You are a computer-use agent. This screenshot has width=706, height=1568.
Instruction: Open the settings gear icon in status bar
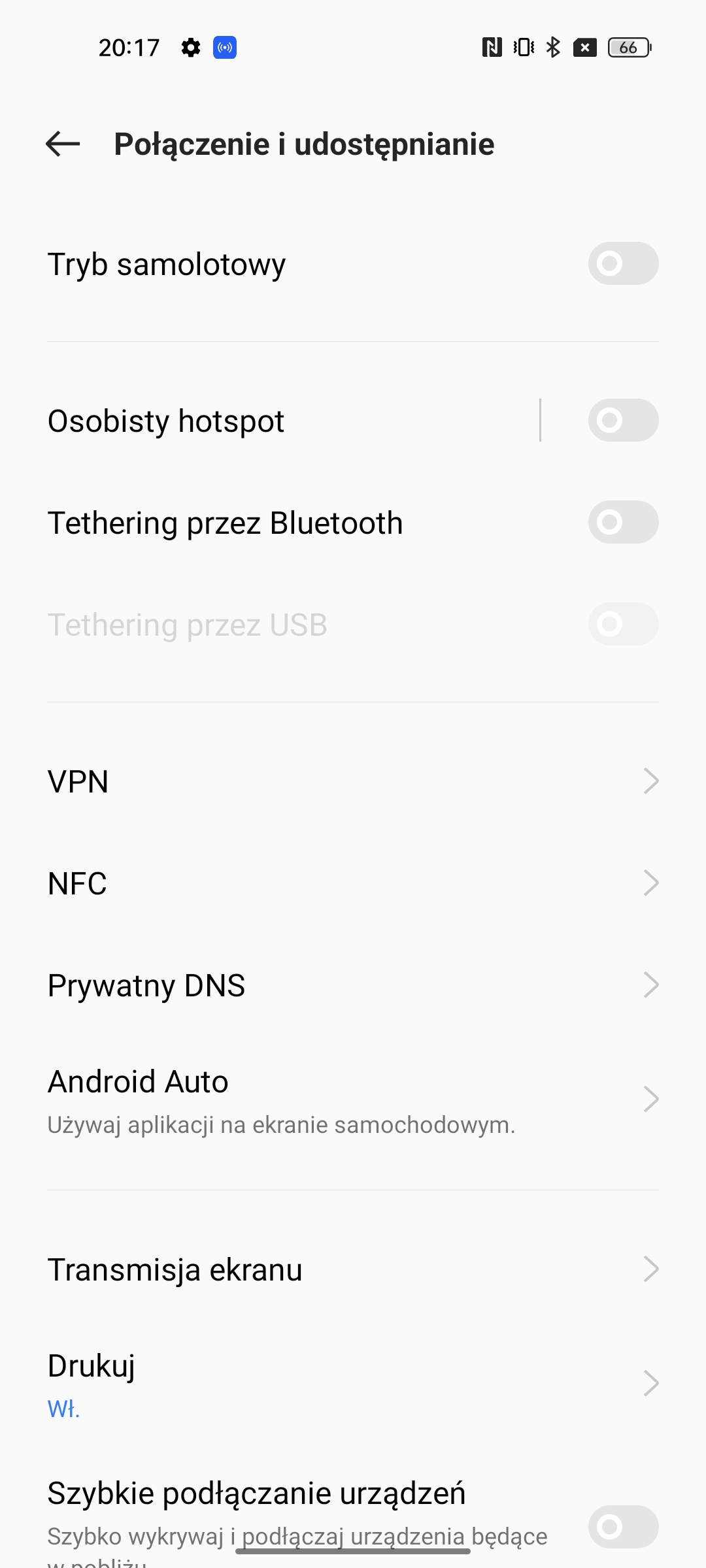(x=190, y=48)
